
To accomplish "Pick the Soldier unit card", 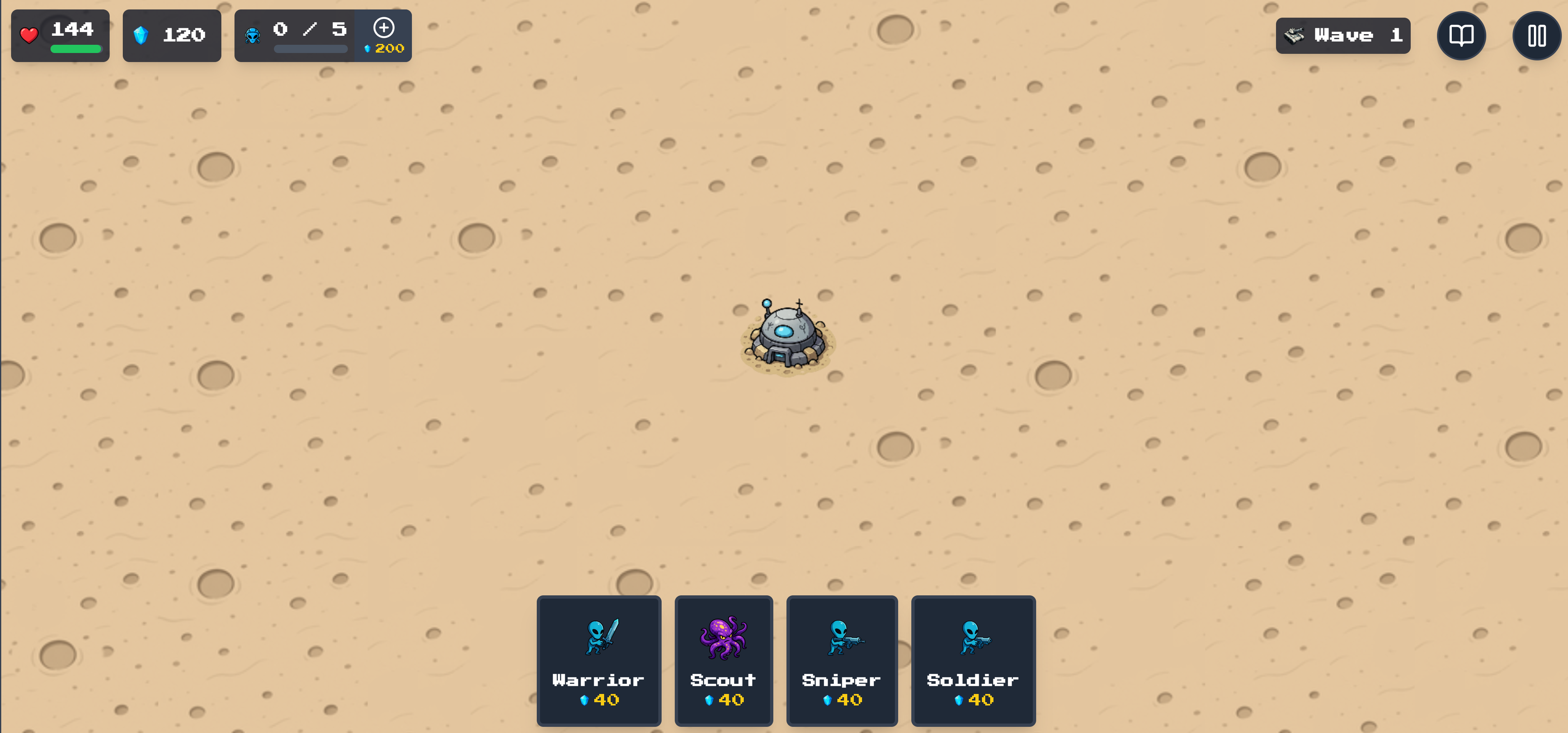I will tap(973, 660).
